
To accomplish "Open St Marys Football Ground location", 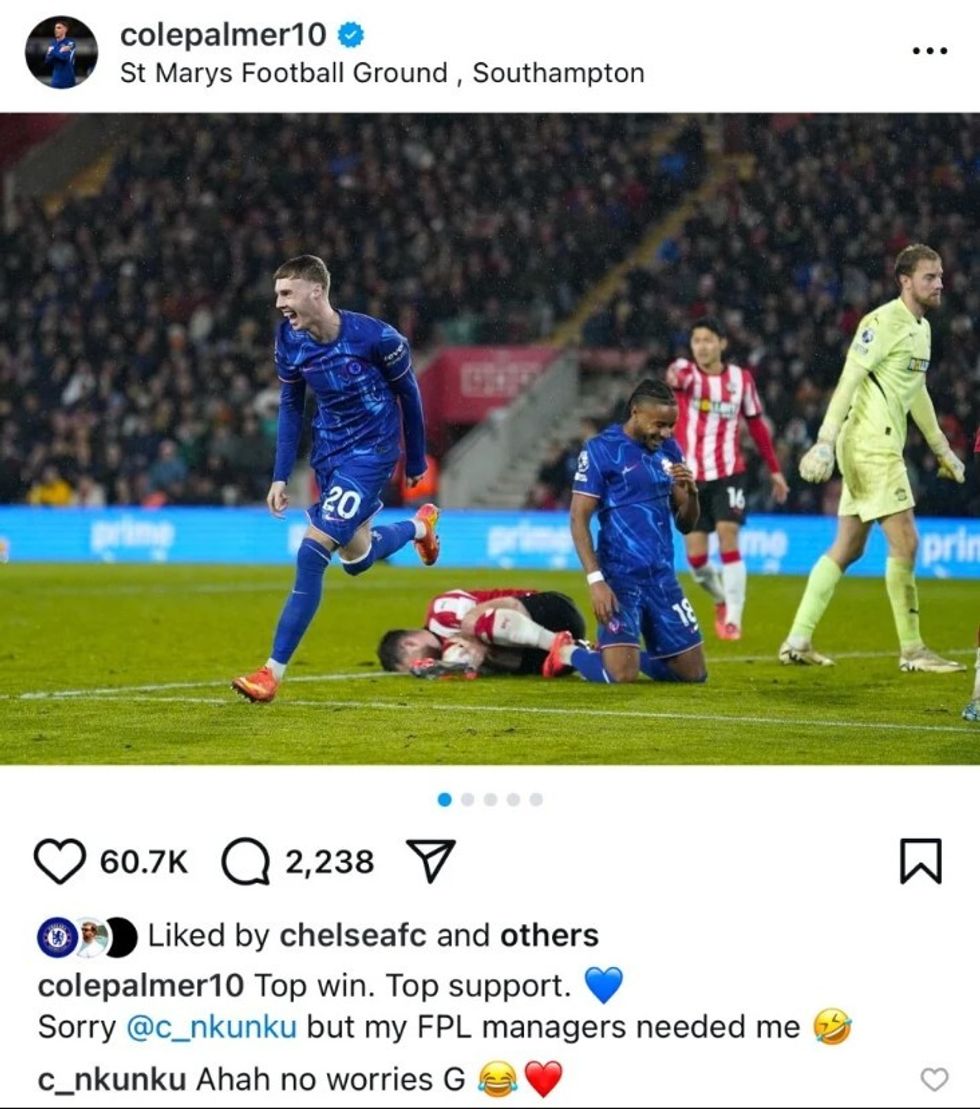I will (x=381, y=73).
